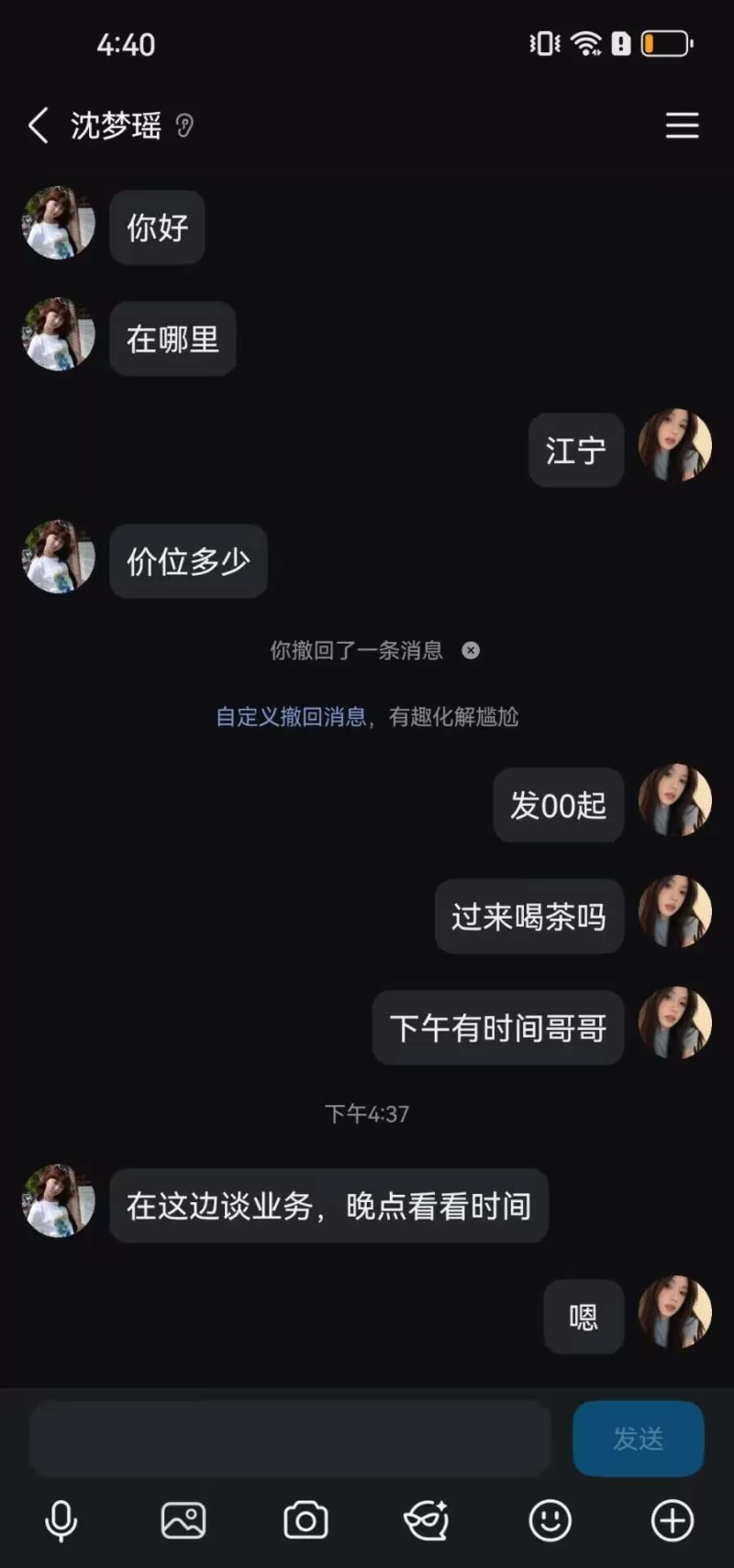Tap the earpiece mode icon beside 沈梦瑶
Viewport: 734px width, 1568px height.
pyautogui.click(x=184, y=126)
